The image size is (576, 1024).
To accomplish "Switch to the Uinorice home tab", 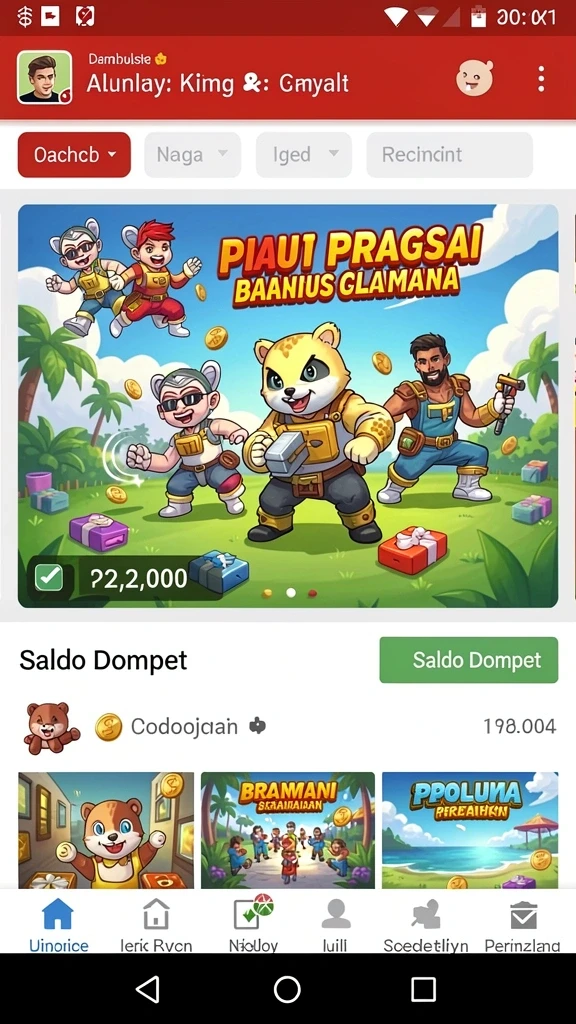I will point(58,923).
